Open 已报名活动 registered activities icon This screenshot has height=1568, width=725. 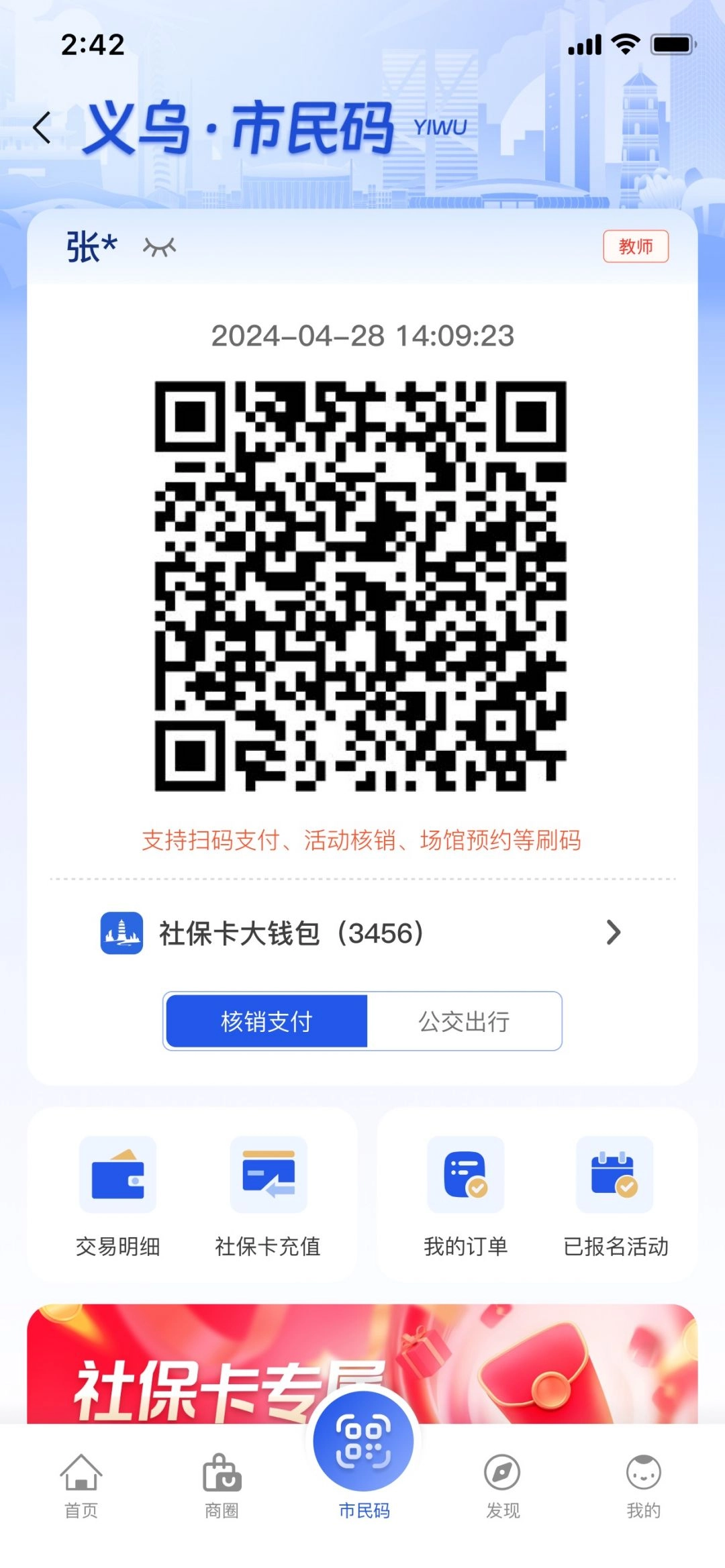[615, 1178]
